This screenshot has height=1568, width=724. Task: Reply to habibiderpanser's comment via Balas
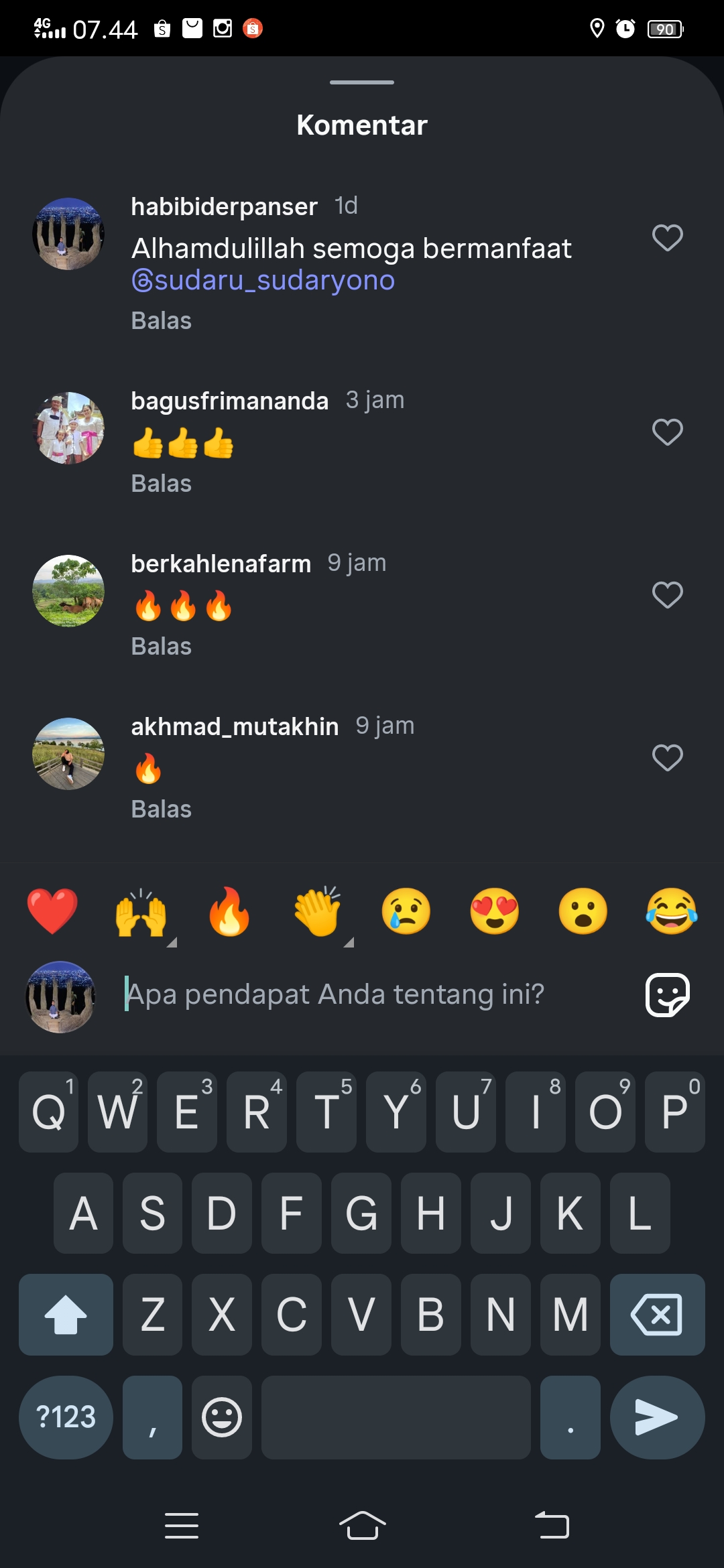(162, 321)
